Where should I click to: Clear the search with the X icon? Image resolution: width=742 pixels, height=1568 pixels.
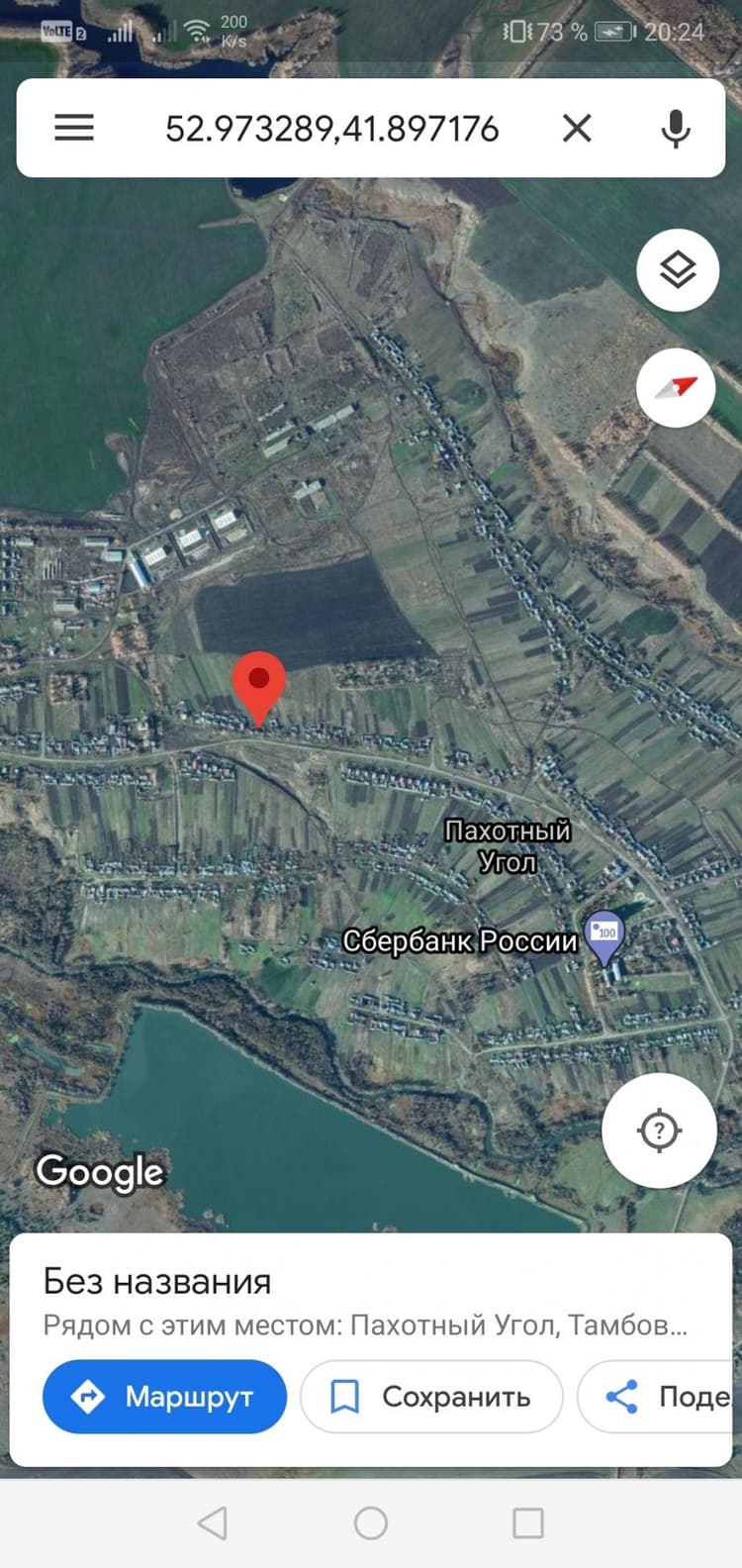click(577, 128)
